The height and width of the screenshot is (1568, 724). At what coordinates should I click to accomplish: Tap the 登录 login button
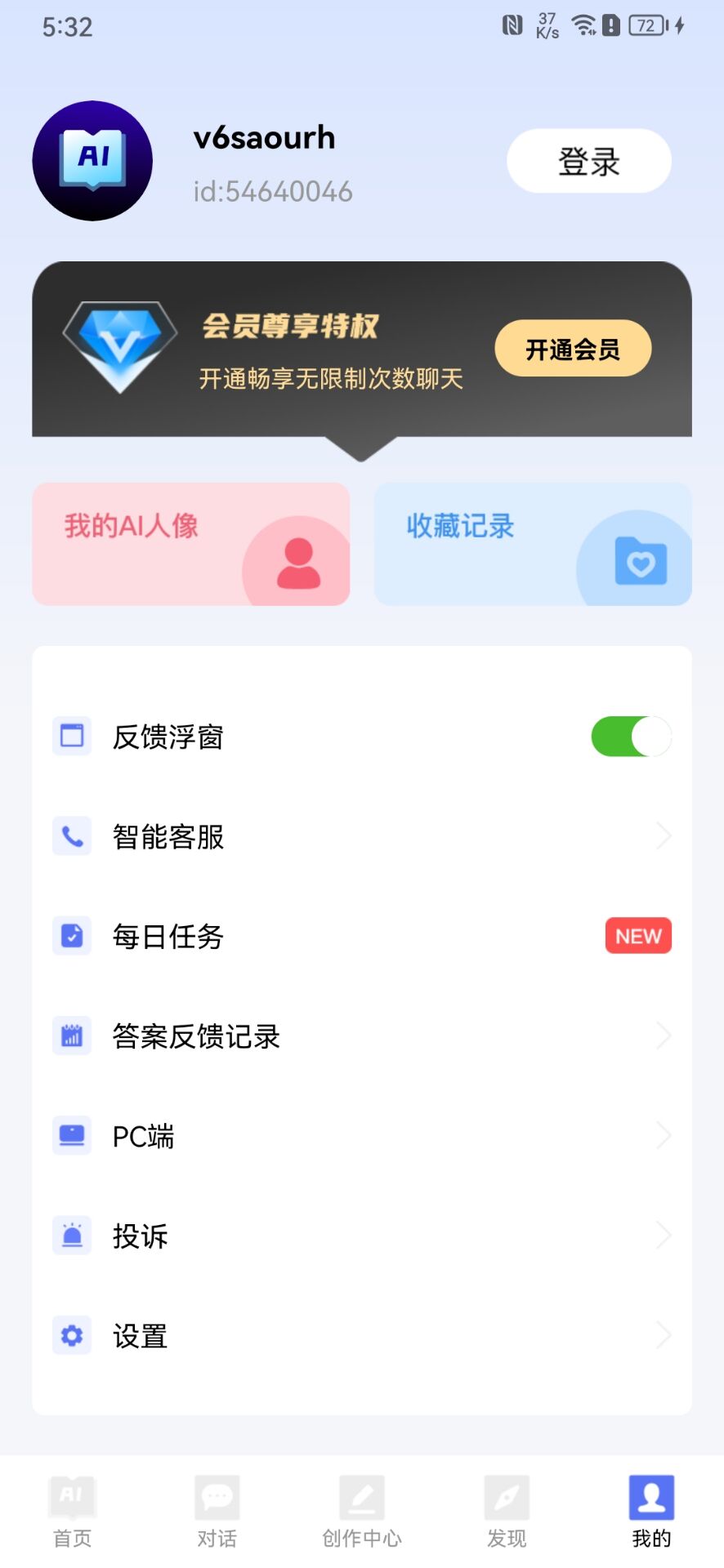(x=588, y=161)
